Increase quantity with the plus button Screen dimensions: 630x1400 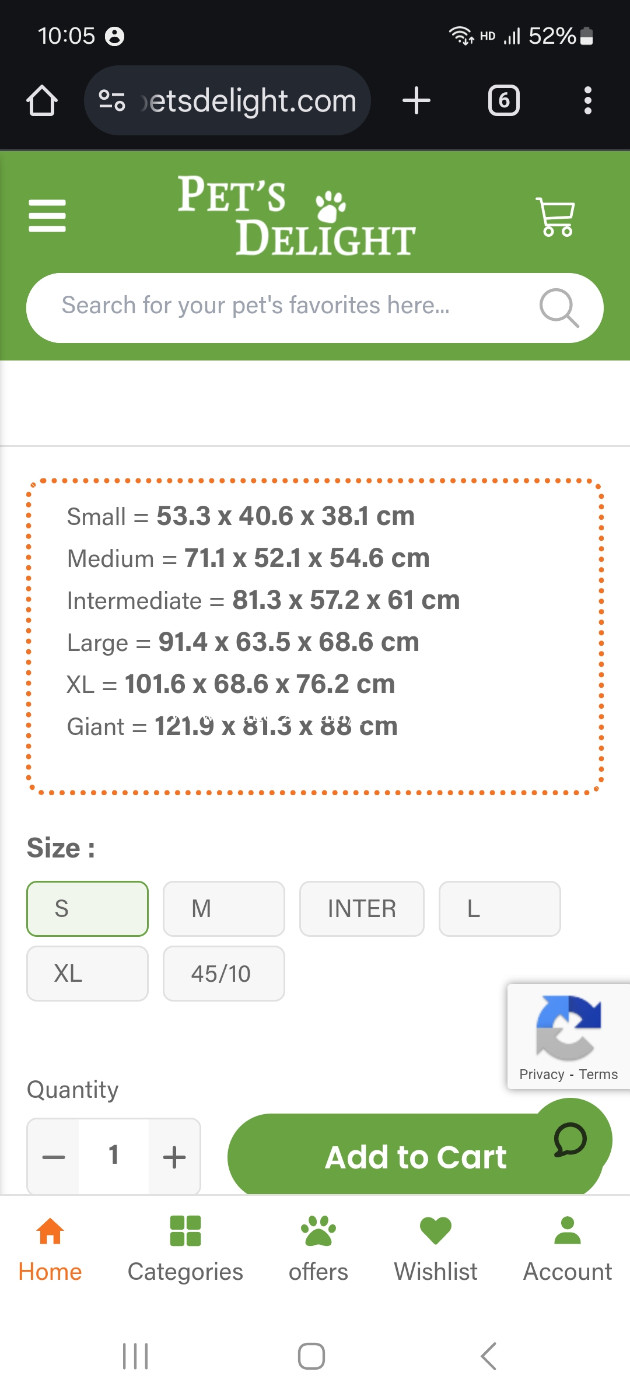[x=174, y=1156]
